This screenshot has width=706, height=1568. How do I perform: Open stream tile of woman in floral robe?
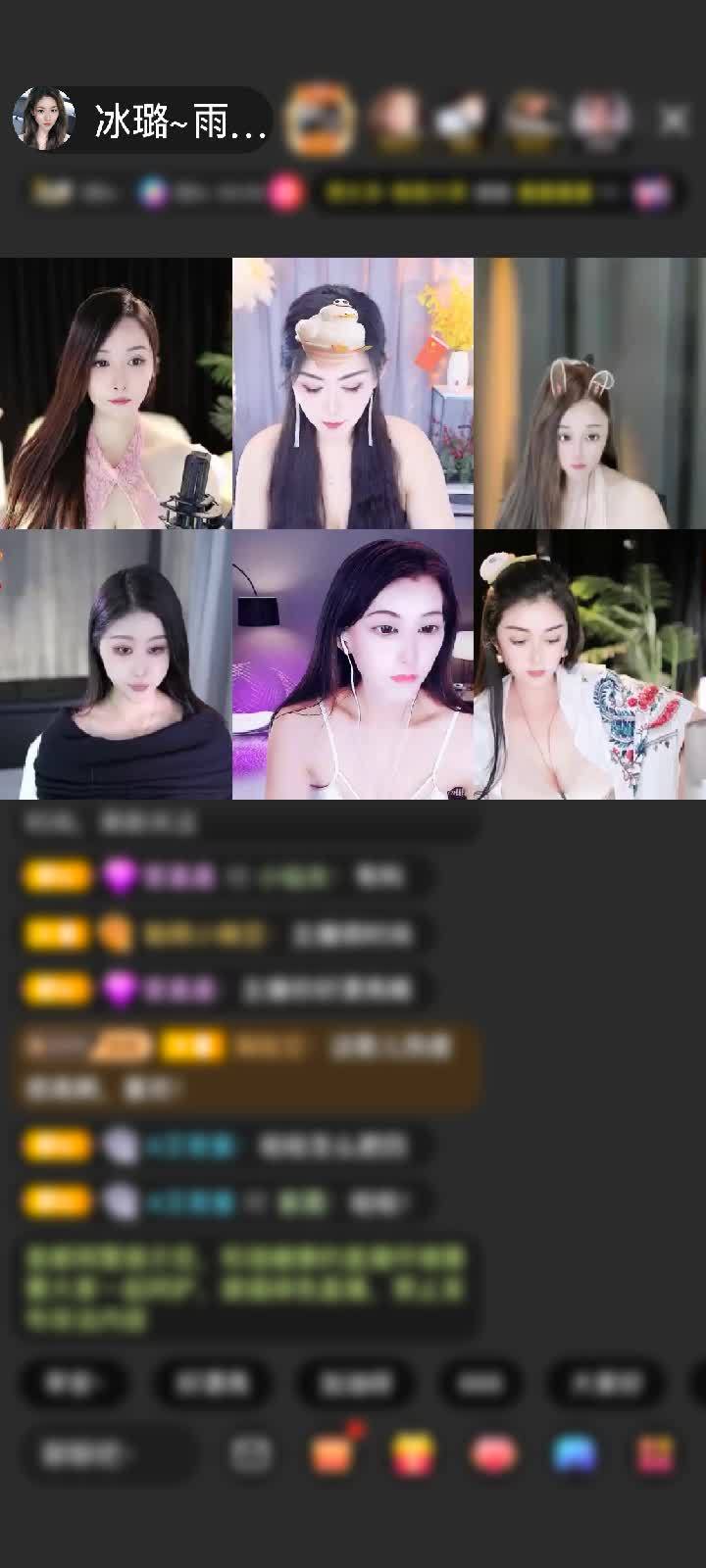589,664
